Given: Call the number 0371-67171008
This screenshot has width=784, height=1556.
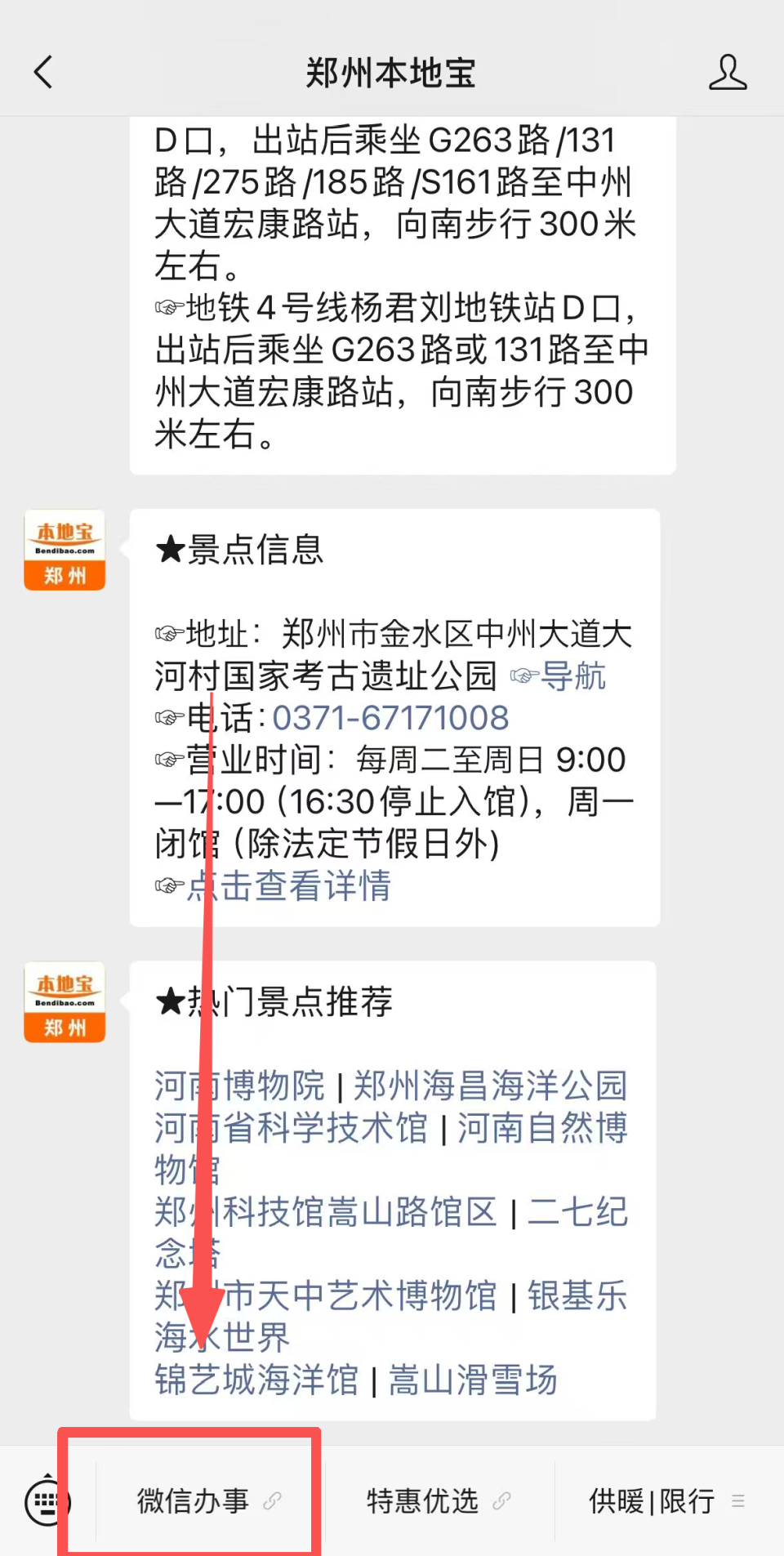Looking at the screenshot, I should click(x=389, y=717).
